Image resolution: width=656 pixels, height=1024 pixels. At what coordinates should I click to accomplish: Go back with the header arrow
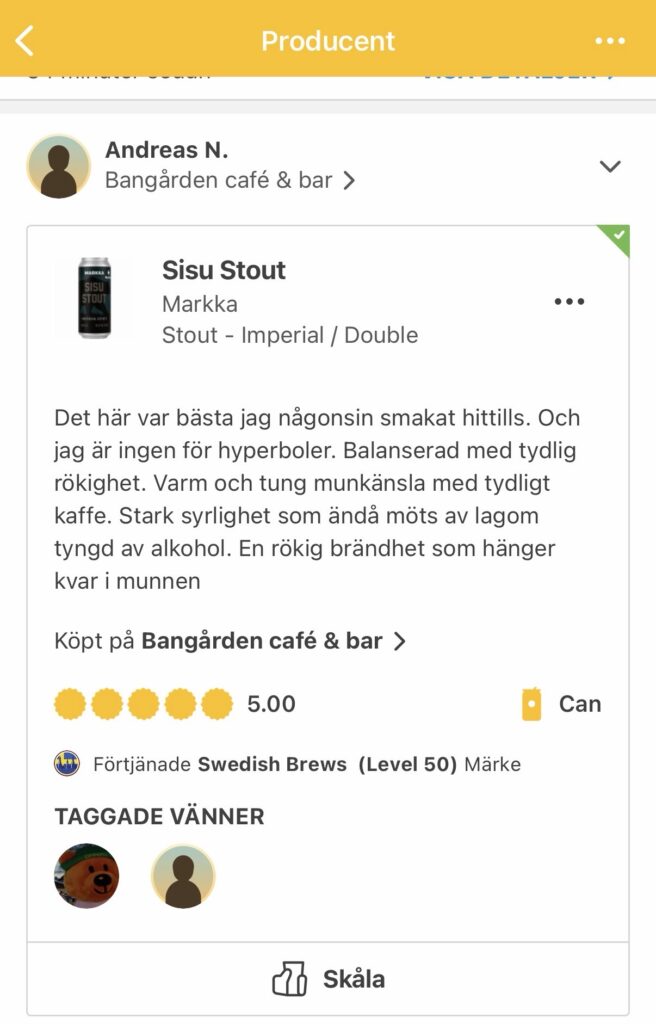26,41
